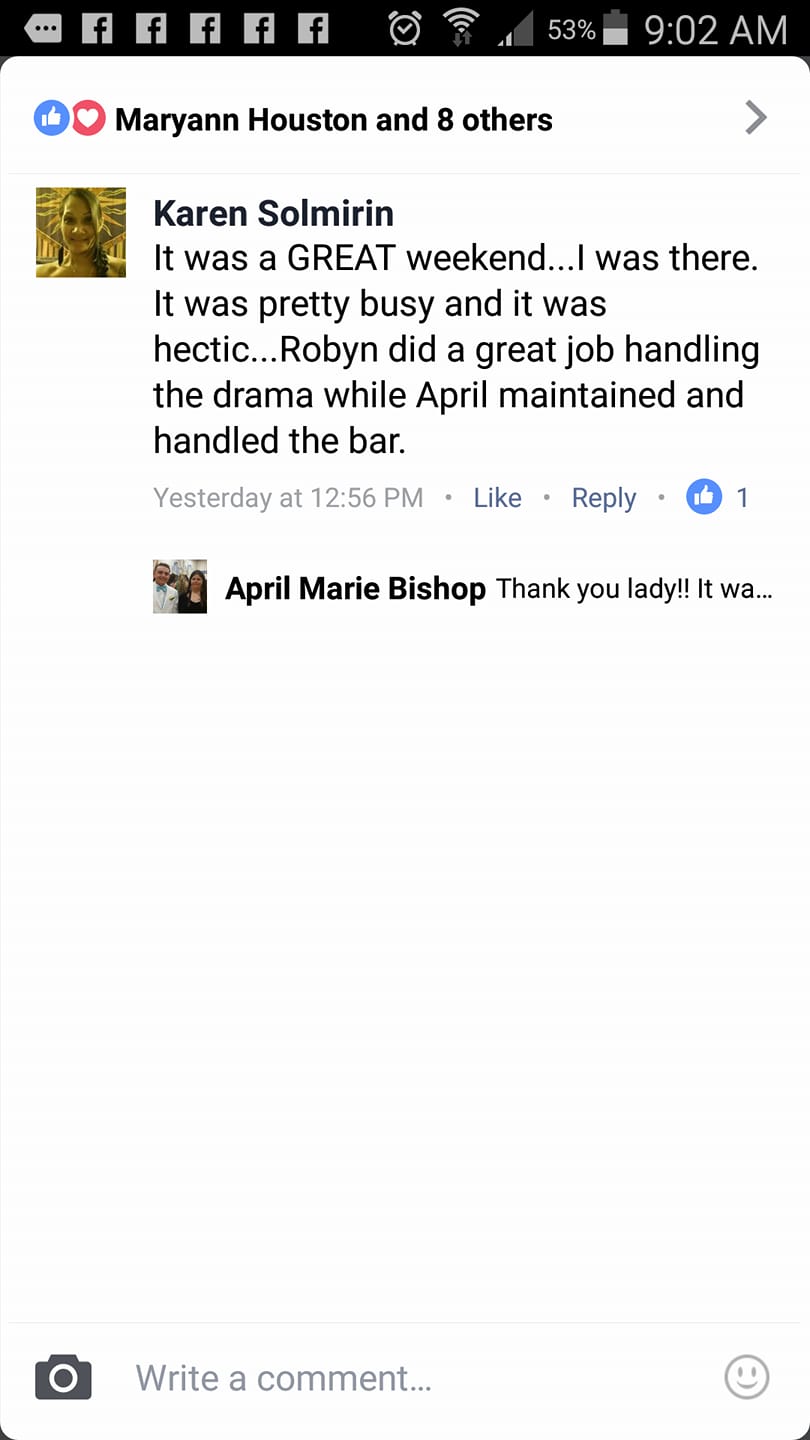View who liked Karen's comment
The height and width of the screenshot is (1440, 810).
pyautogui.click(x=717, y=497)
